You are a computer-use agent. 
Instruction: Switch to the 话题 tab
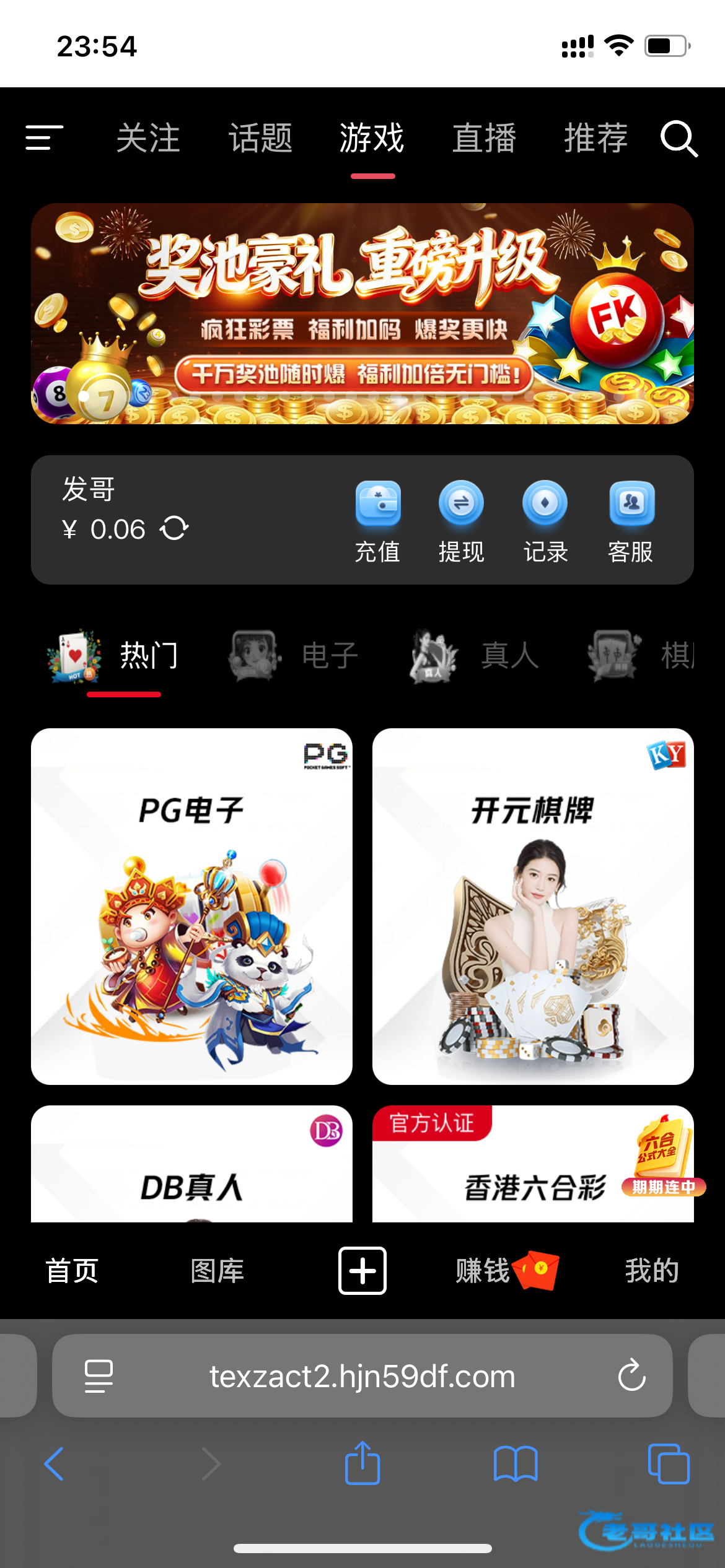pos(260,137)
